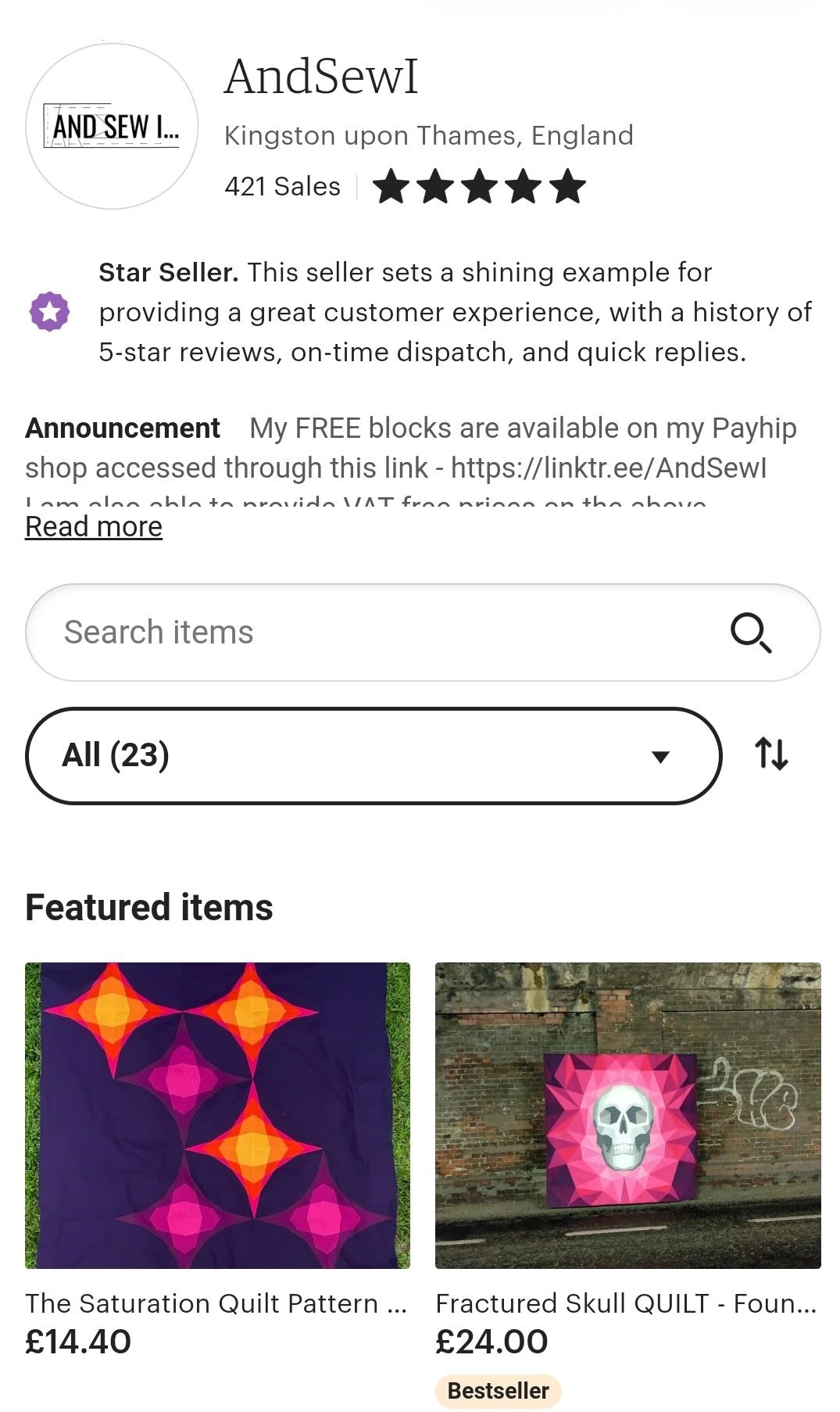The image size is (840, 1412).
Task: Tap the Search items field
Action: coord(375,633)
